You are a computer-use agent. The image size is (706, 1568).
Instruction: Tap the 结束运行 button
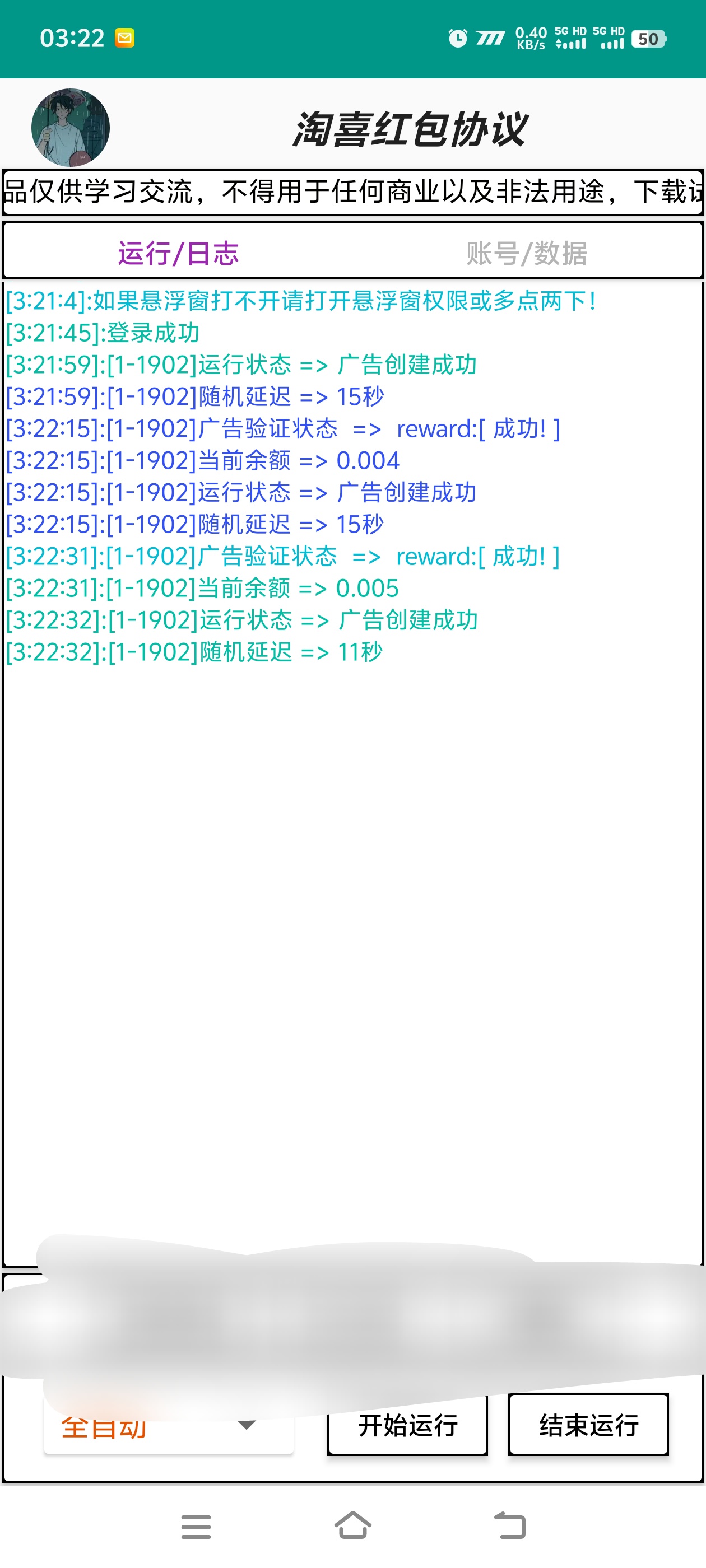588,1426
